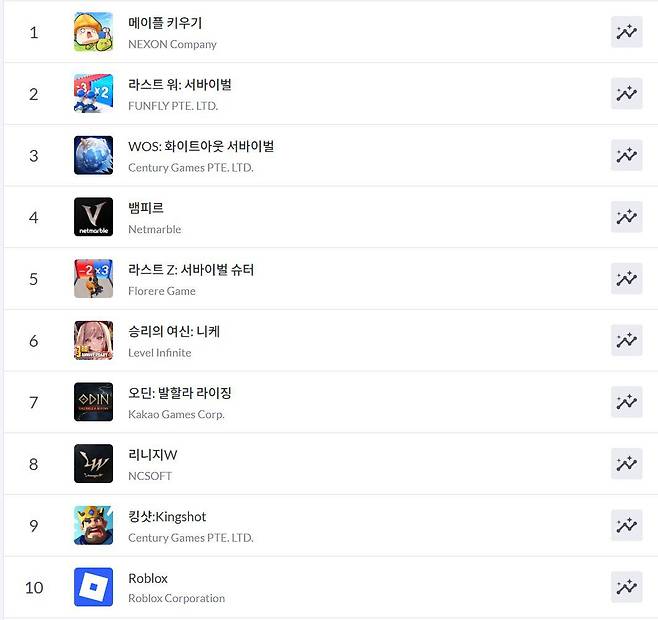Viewport: 658px width, 620px height.
Task: Tap the trend icon for 승리의 여신: 니케
Action: coord(627,340)
